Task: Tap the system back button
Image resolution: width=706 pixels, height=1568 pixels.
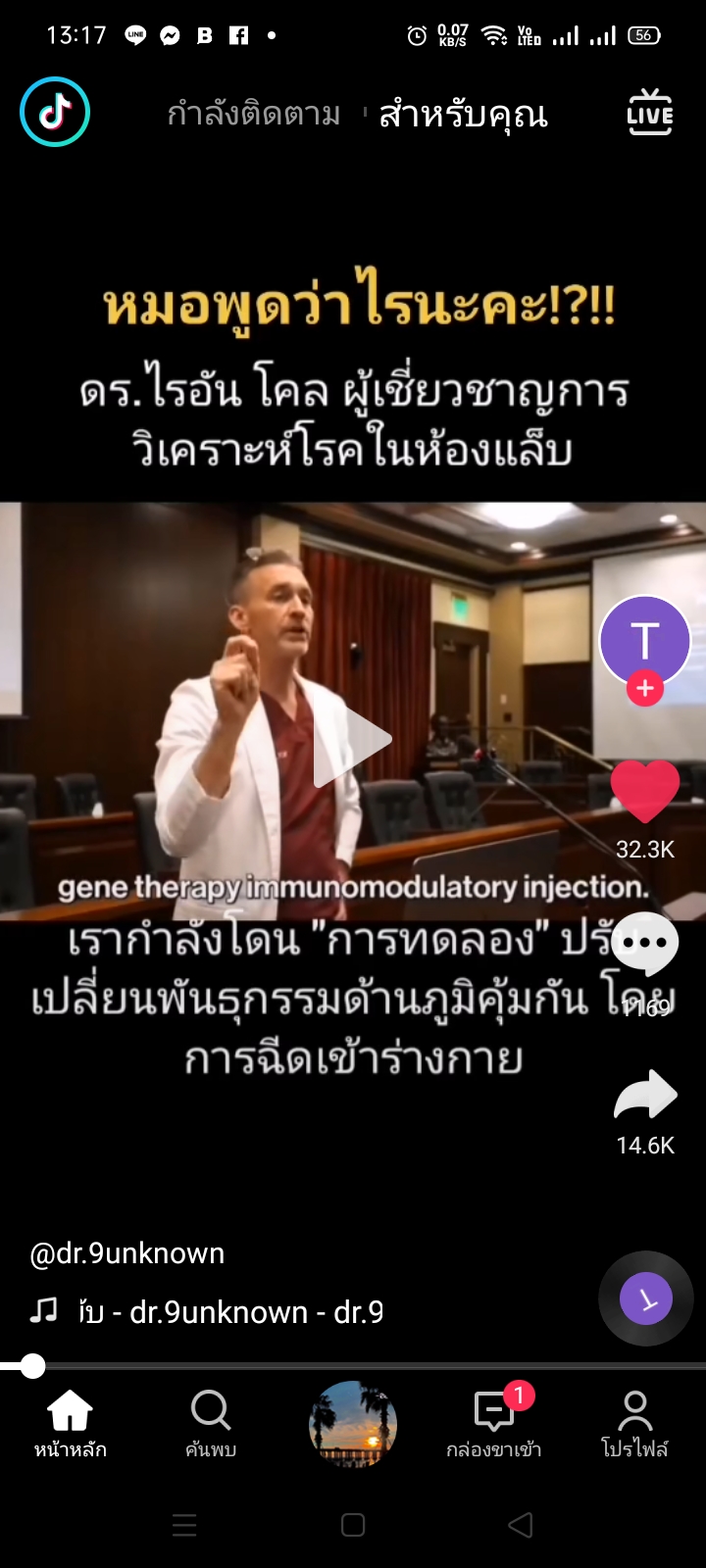Action: pos(521,1525)
